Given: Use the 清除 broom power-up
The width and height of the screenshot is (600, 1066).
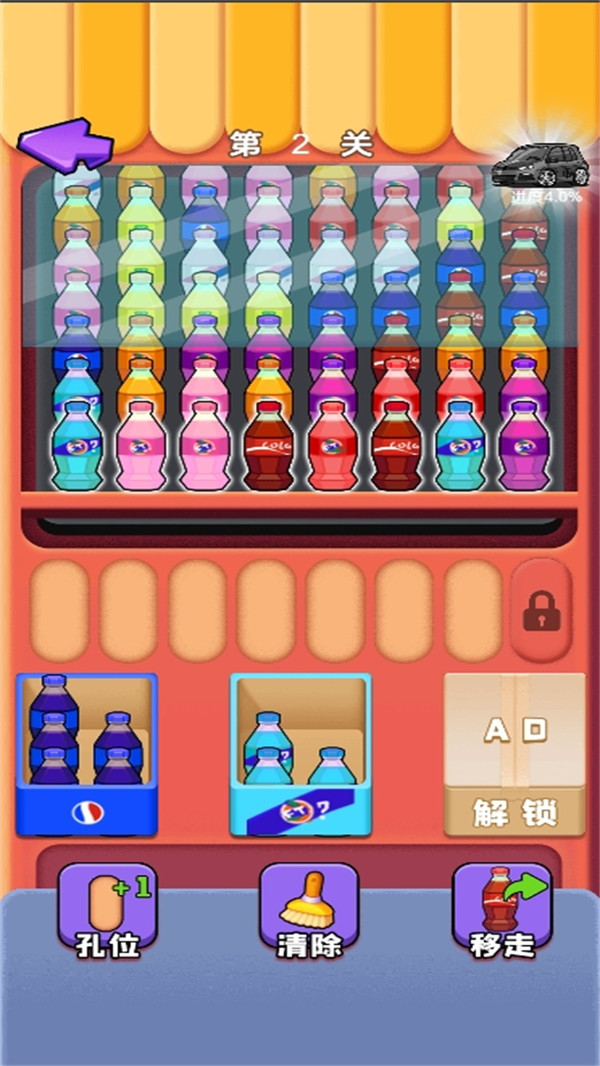Looking at the screenshot, I should [x=308, y=909].
